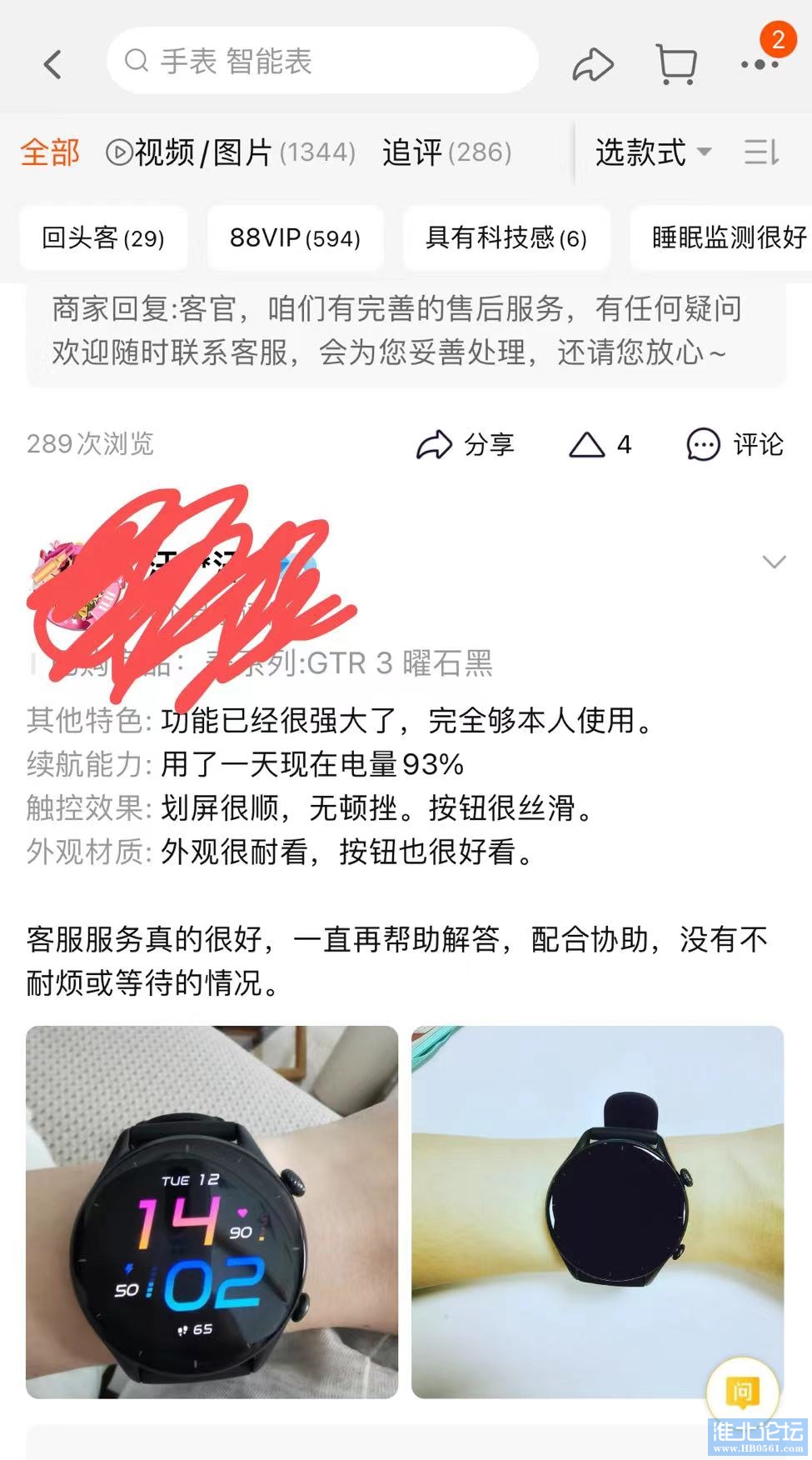This screenshot has height=1460, width=812.
Task: Filter reviews by 回头客 chip
Action: (x=103, y=238)
